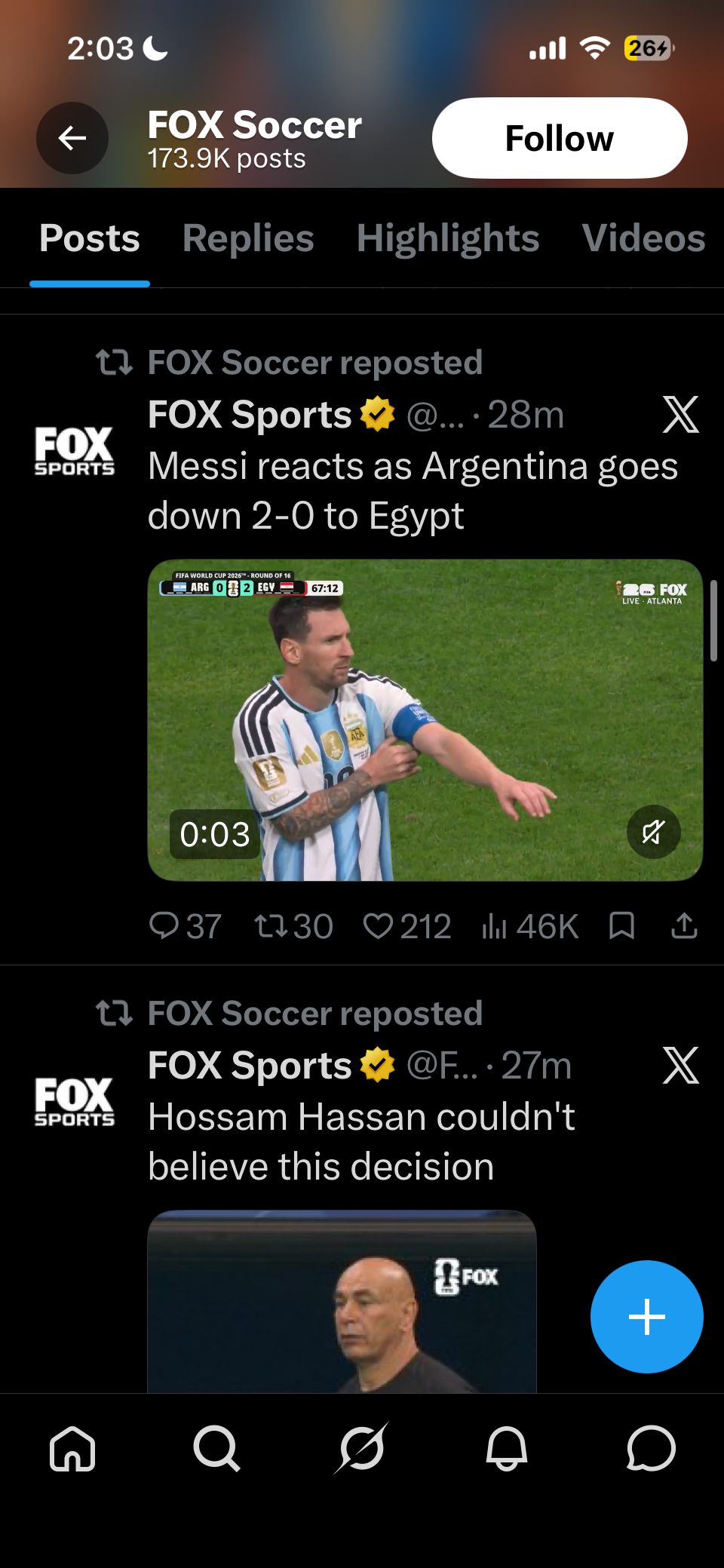The image size is (724, 1568).
Task: Unmute the Messi video
Action: coord(654,832)
